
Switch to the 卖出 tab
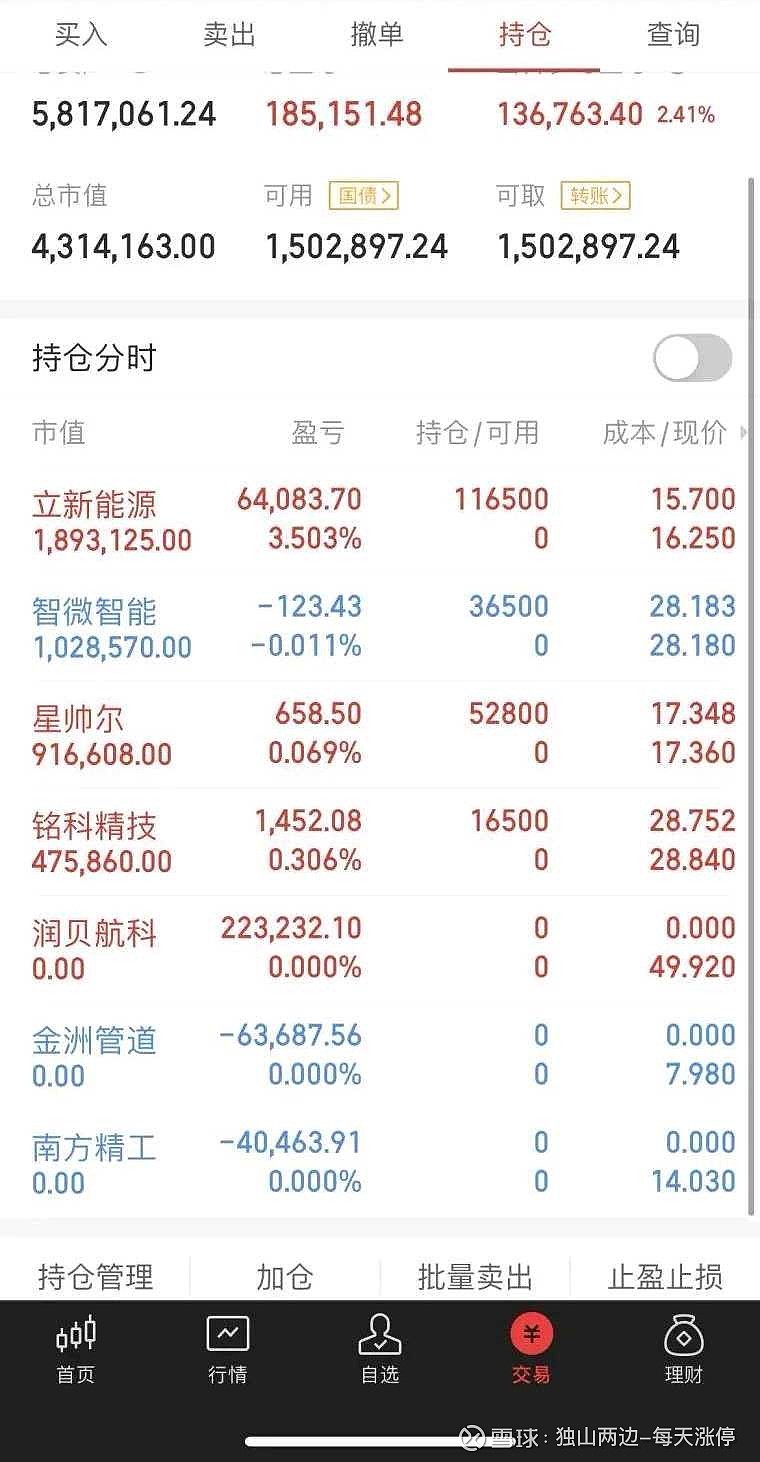229,35
